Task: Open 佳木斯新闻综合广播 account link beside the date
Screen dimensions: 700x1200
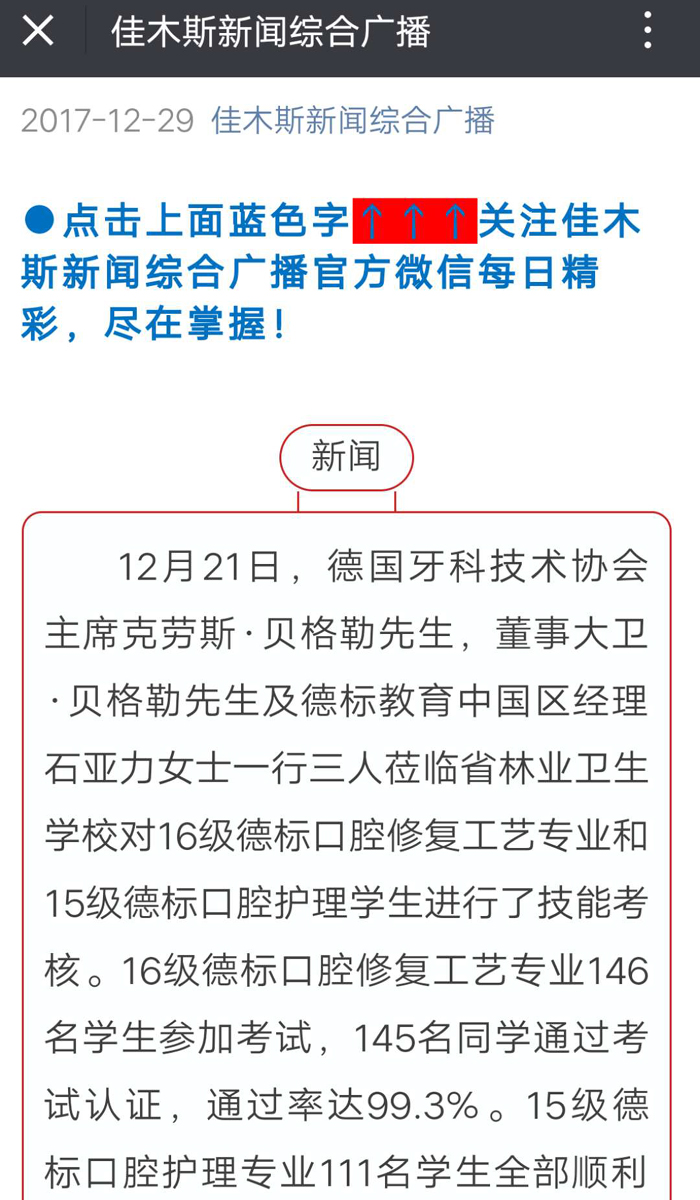Action: 353,121
